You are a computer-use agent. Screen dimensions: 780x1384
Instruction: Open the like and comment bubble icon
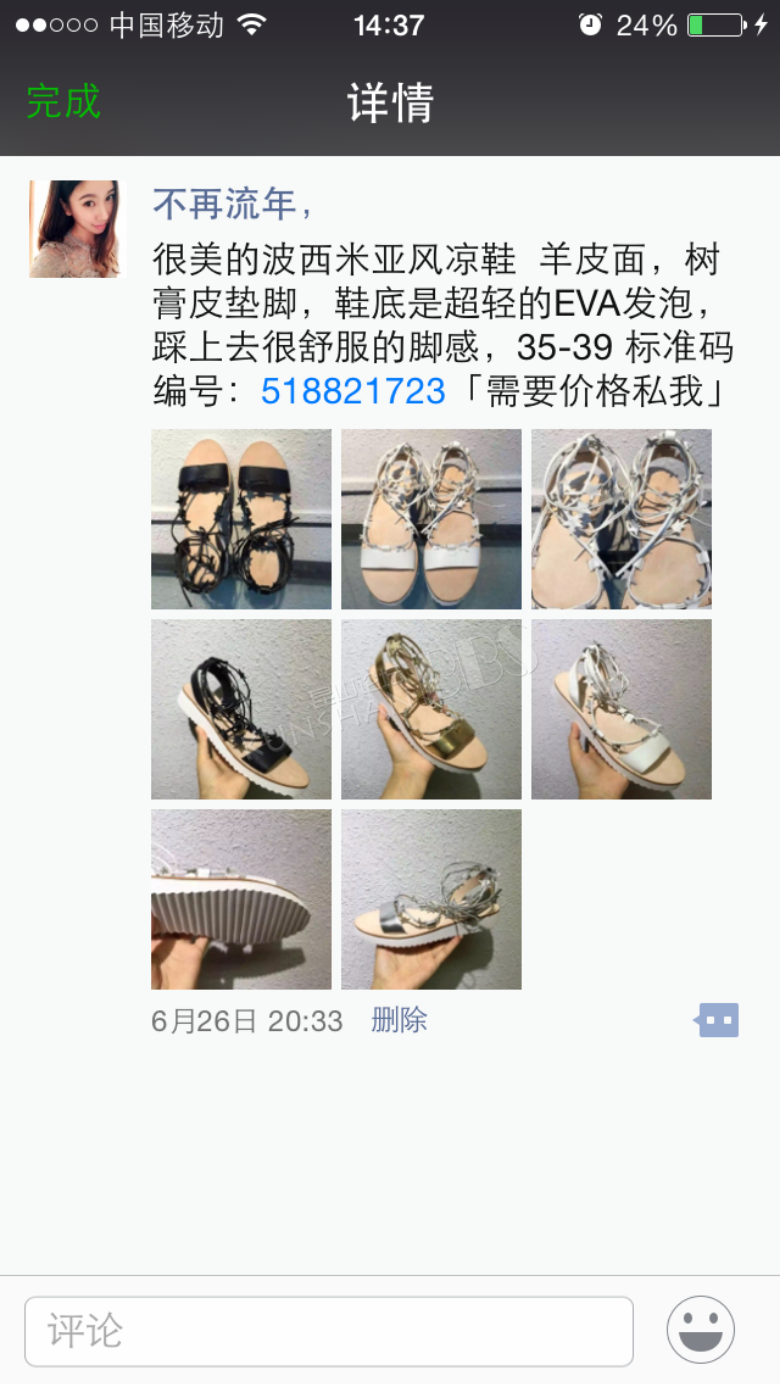click(717, 1020)
